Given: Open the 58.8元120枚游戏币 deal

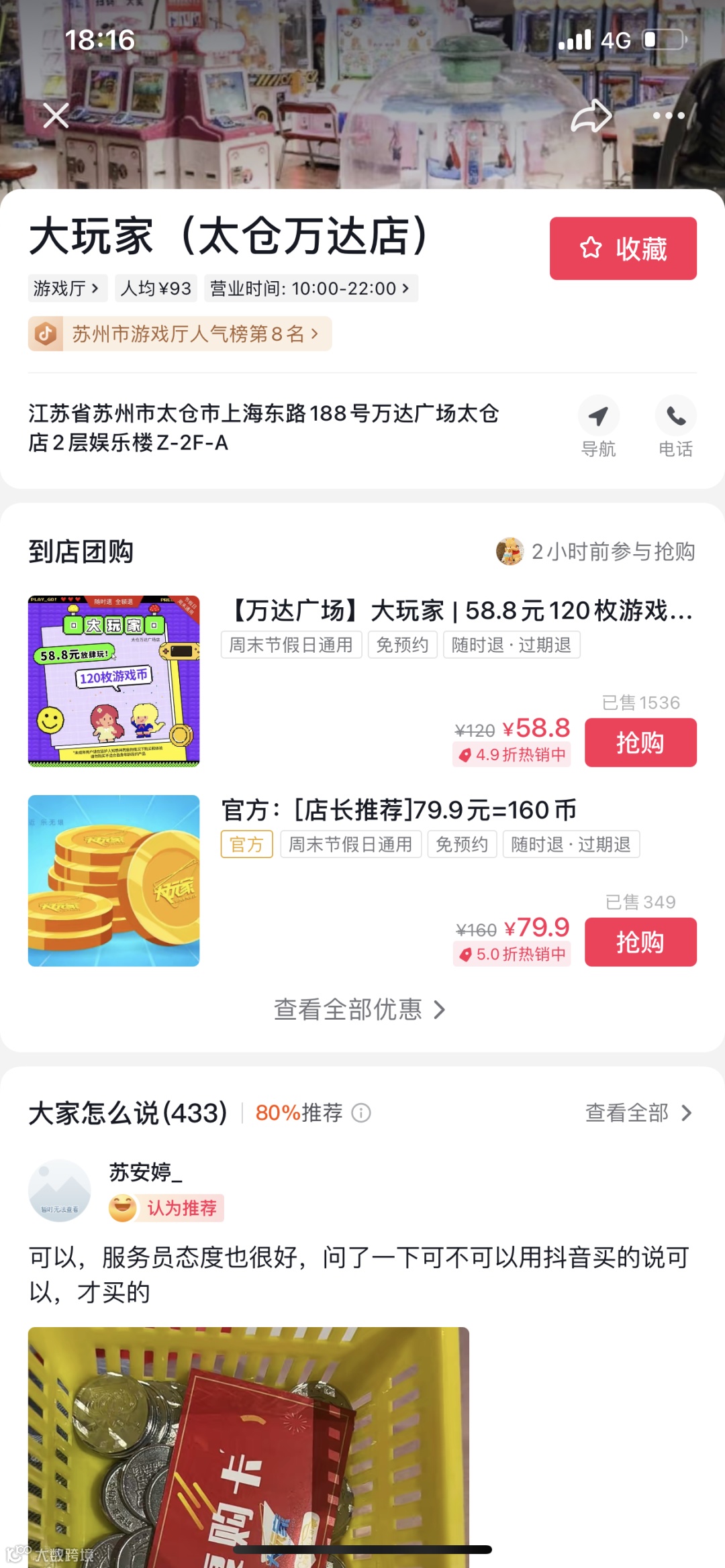Looking at the screenshot, I should 458,611.
